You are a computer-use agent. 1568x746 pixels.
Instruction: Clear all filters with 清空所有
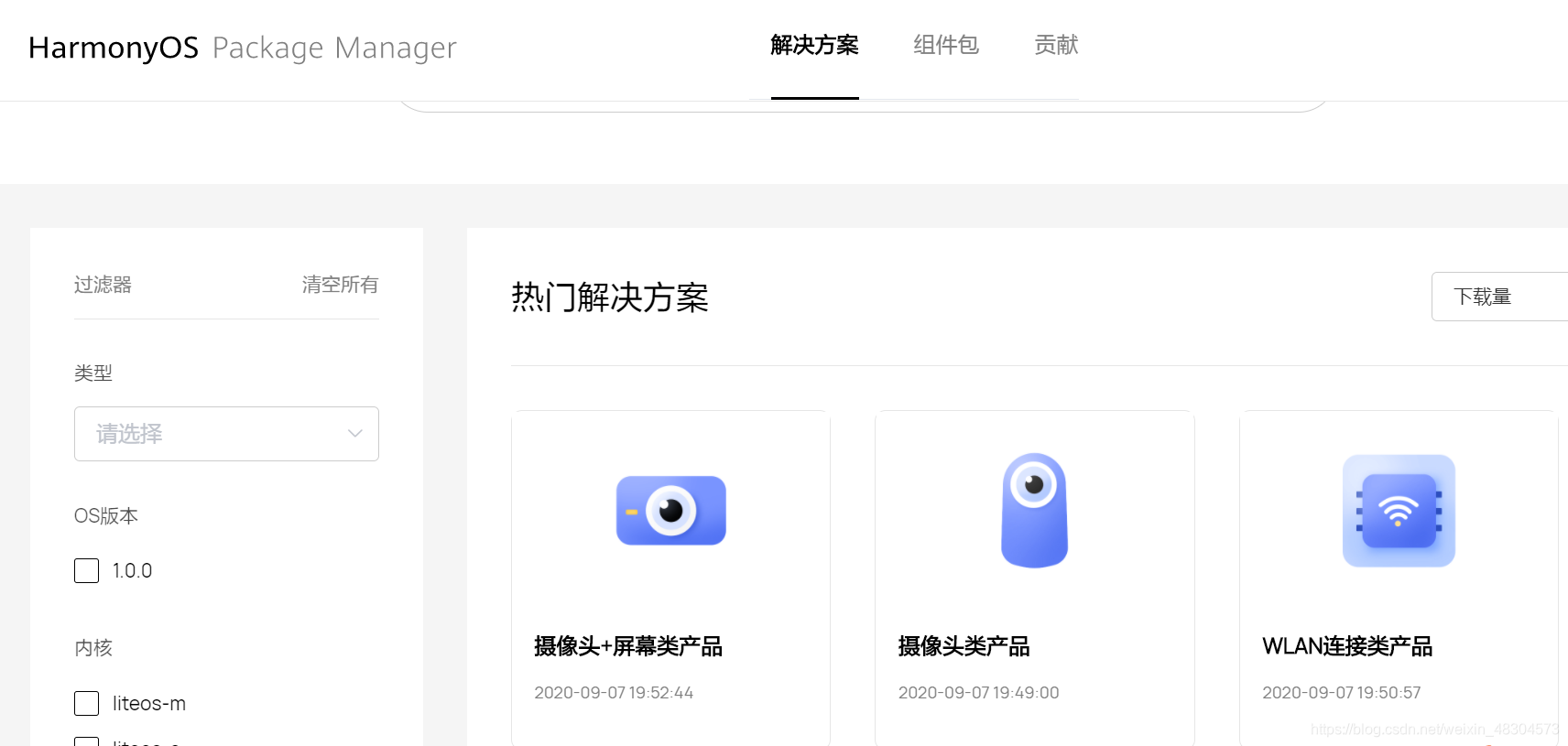(340, 285)
